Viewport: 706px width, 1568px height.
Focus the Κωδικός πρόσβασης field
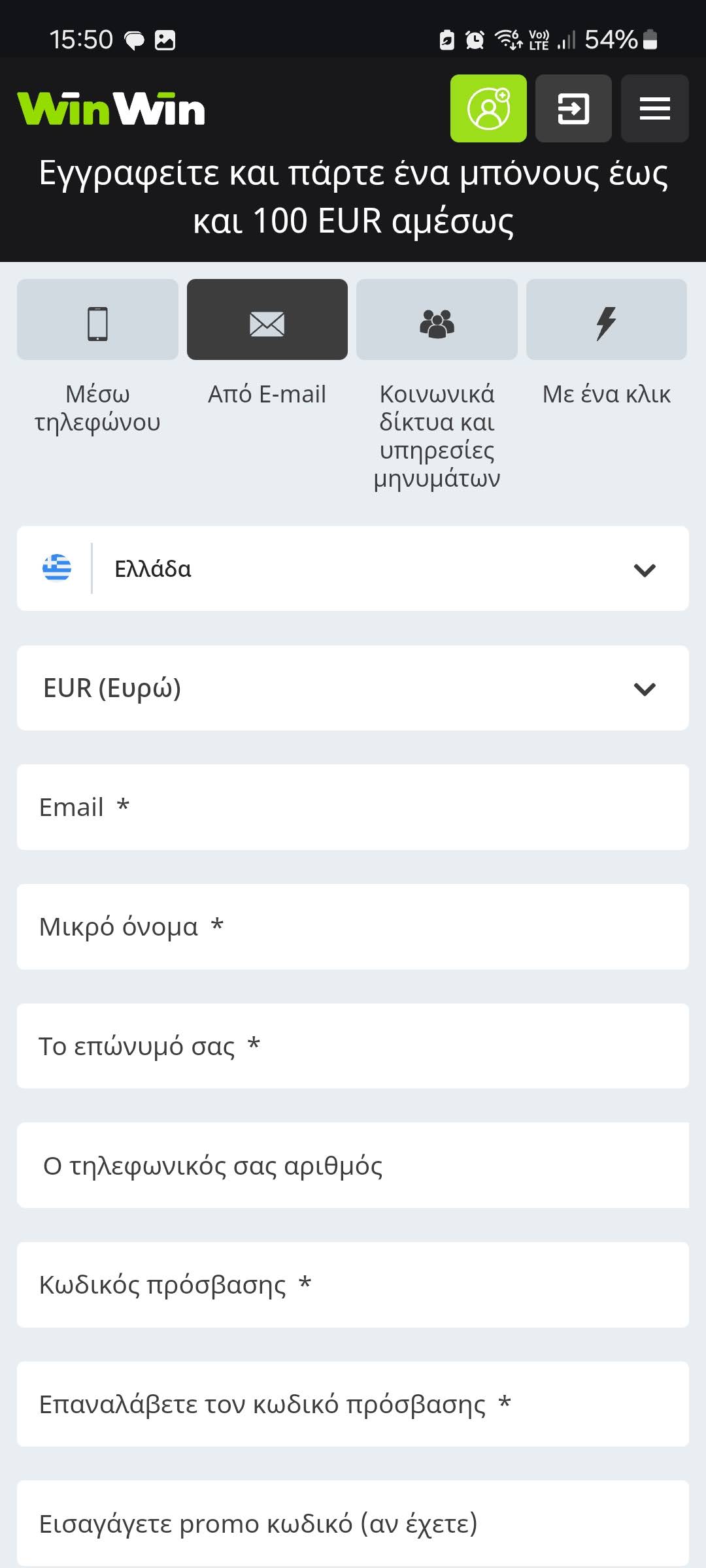pos(353,1284)
